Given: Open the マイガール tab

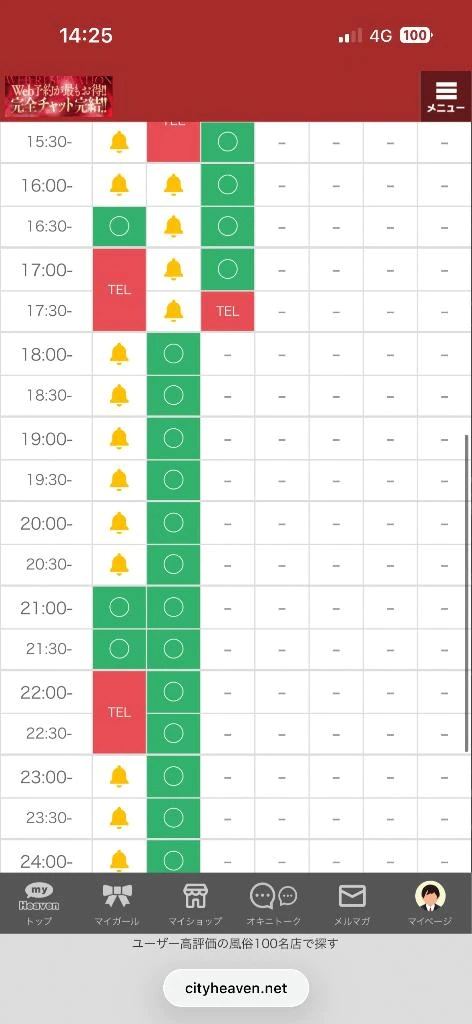Looking at the screenshot, I should coord(117,904).
